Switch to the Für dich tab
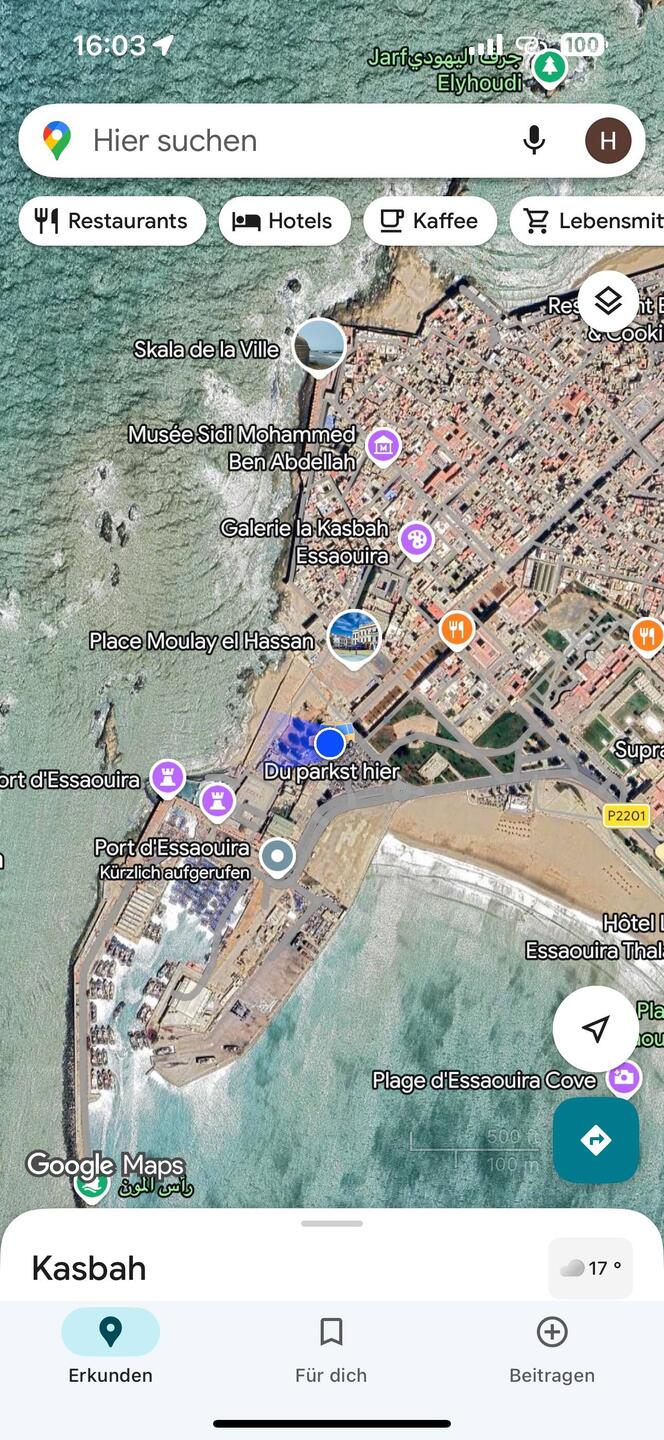The width and height of the screenshot is (664, 1440). (x=331, y=1349)
